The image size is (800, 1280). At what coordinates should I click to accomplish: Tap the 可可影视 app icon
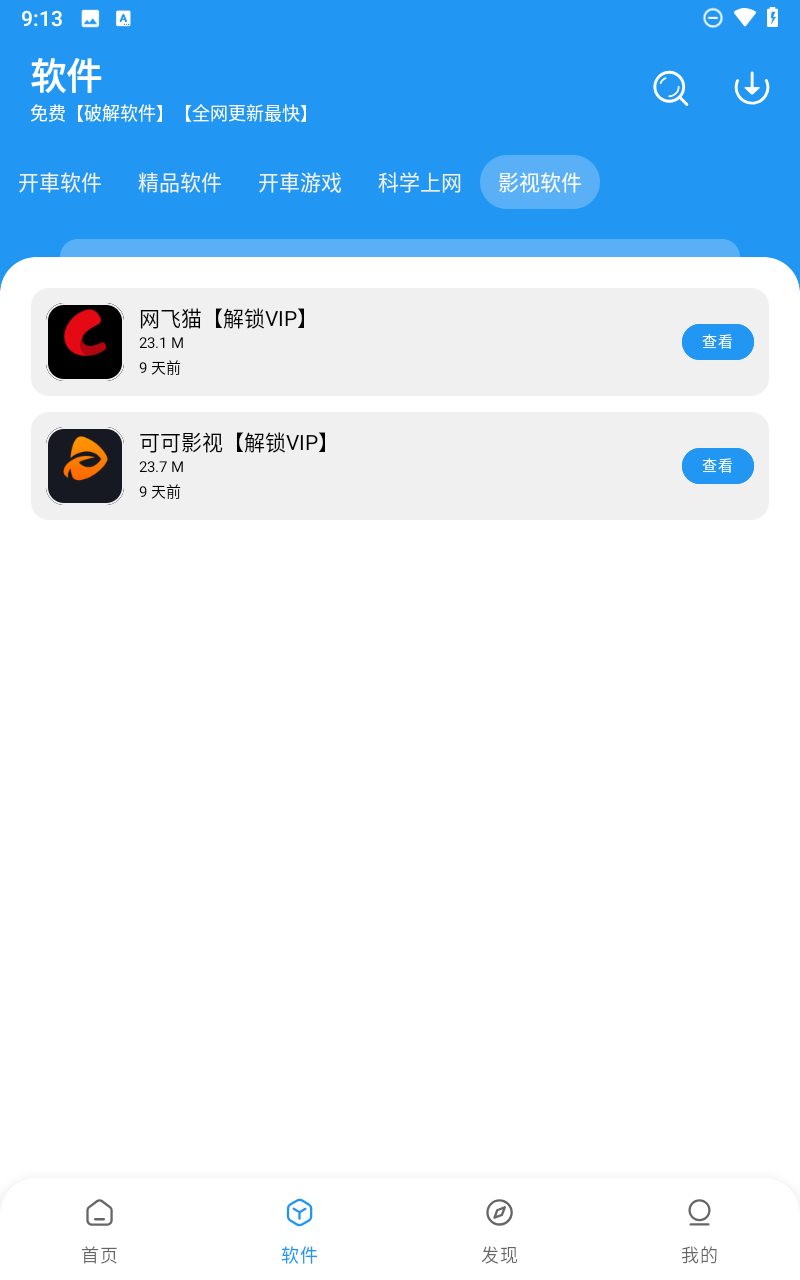tap(84, 465)
